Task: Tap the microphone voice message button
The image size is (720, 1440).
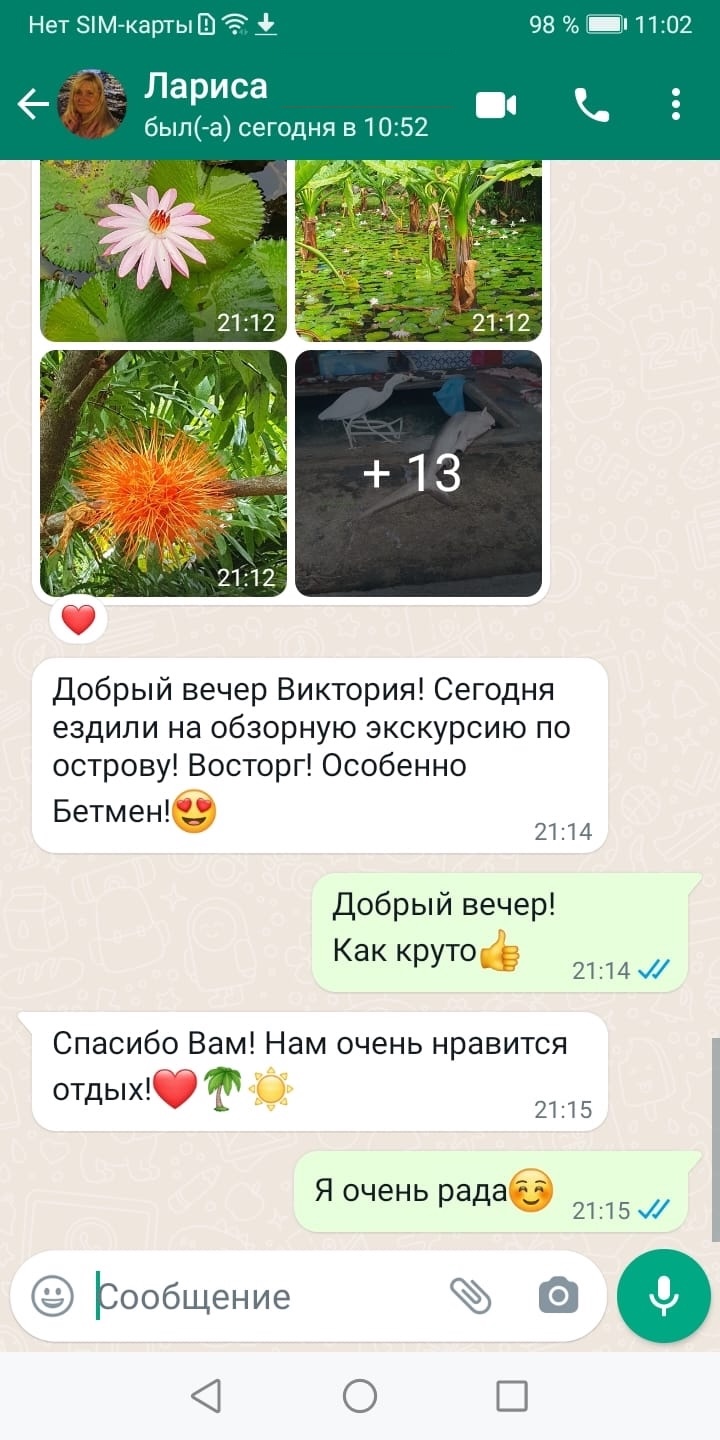Action: [x=664, y=1296]
